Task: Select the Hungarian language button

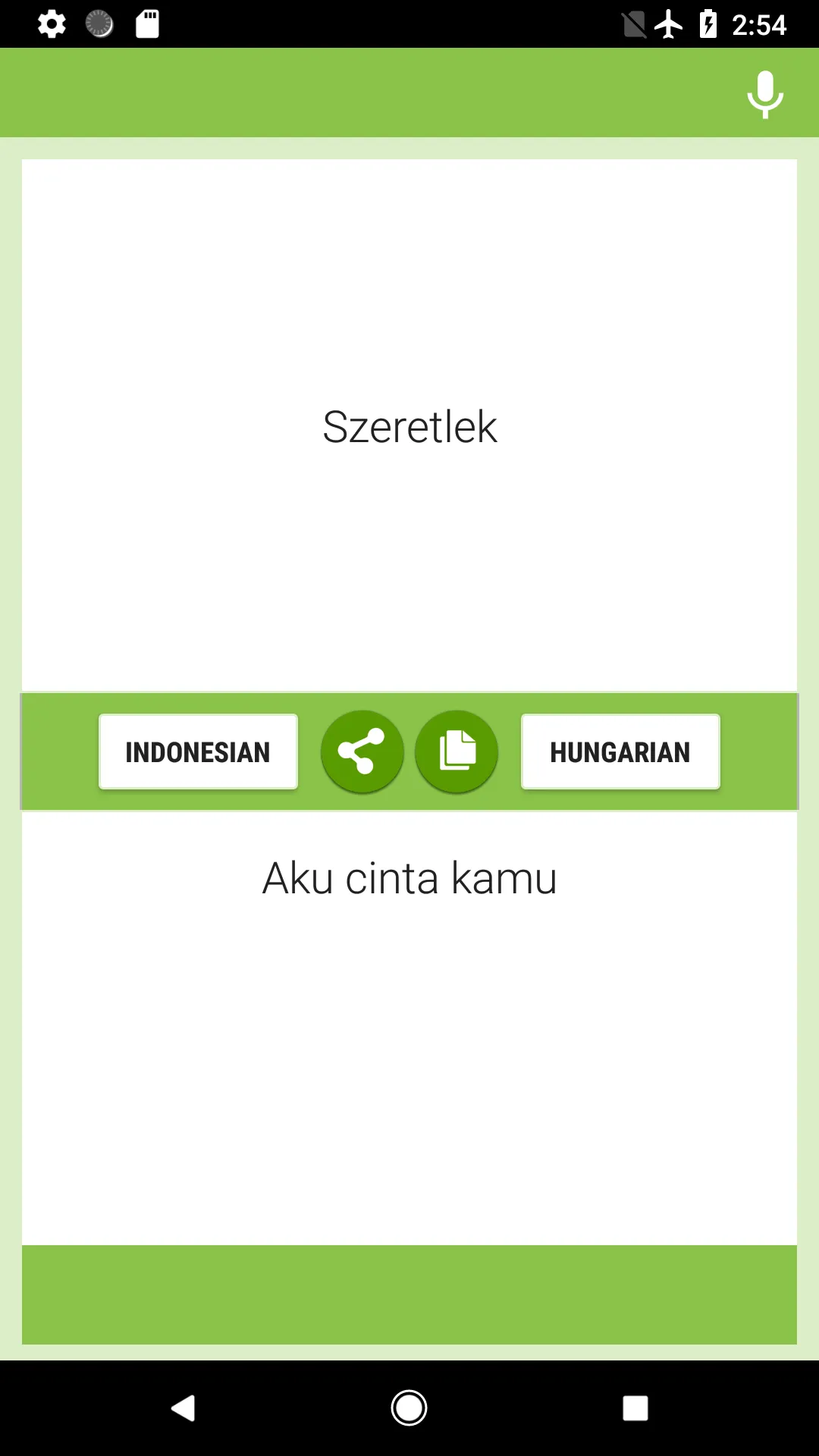Action: pos(620,752)
